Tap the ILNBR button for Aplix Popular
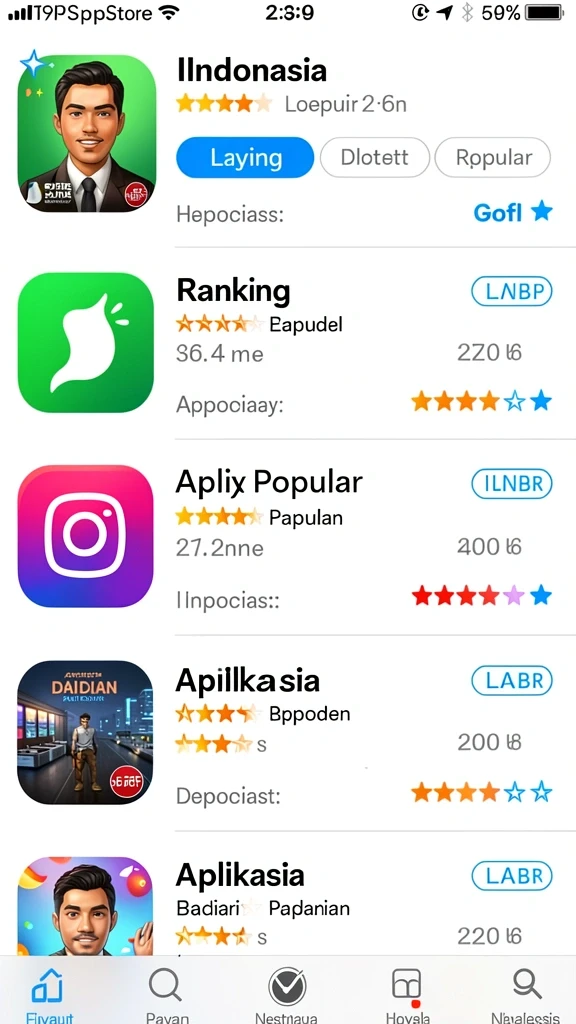Viewport: 576px width, 1024px height. point(512,484)
